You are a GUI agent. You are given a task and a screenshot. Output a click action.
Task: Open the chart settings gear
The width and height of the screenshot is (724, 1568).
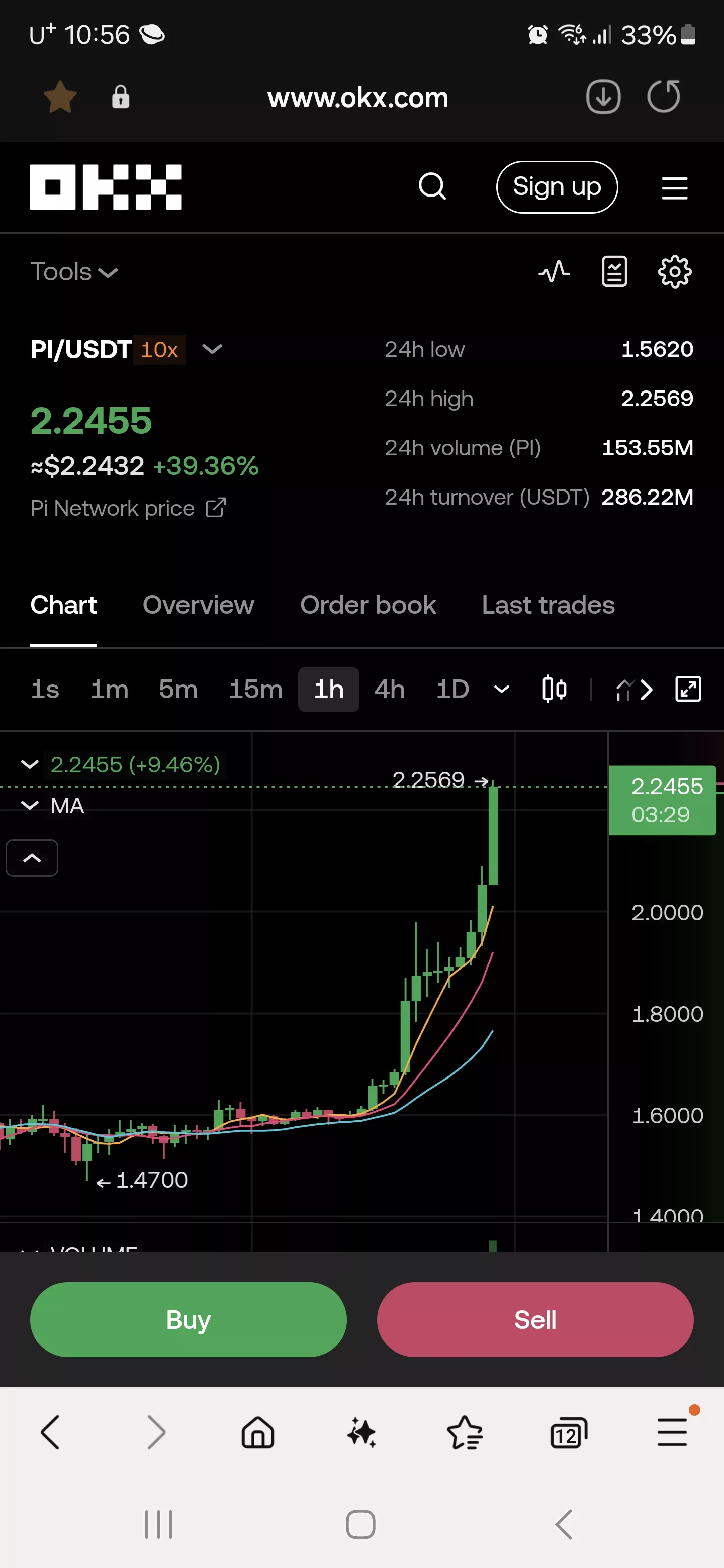(675, 271)
